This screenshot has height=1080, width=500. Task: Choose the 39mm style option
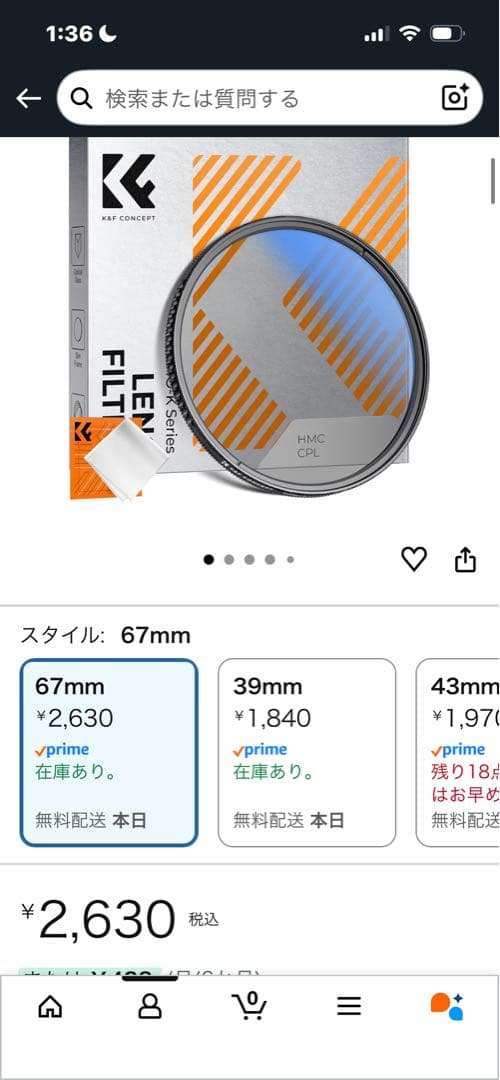coord(307,753)
